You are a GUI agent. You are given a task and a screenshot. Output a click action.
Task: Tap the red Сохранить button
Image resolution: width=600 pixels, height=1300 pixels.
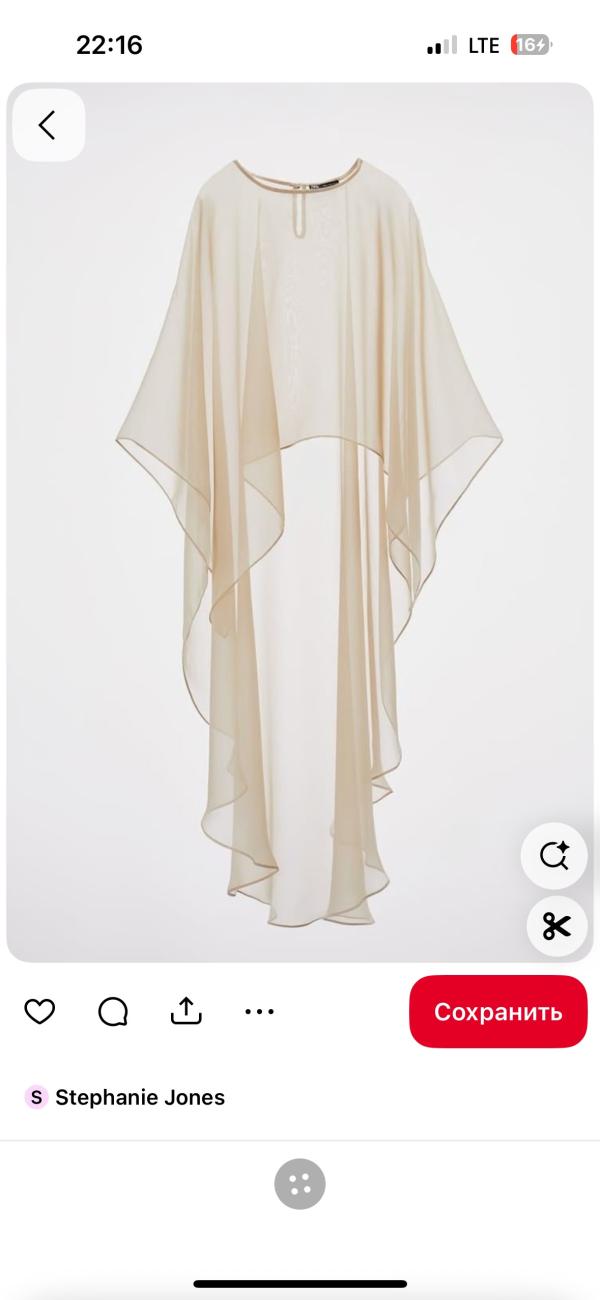pos(498,1011)
